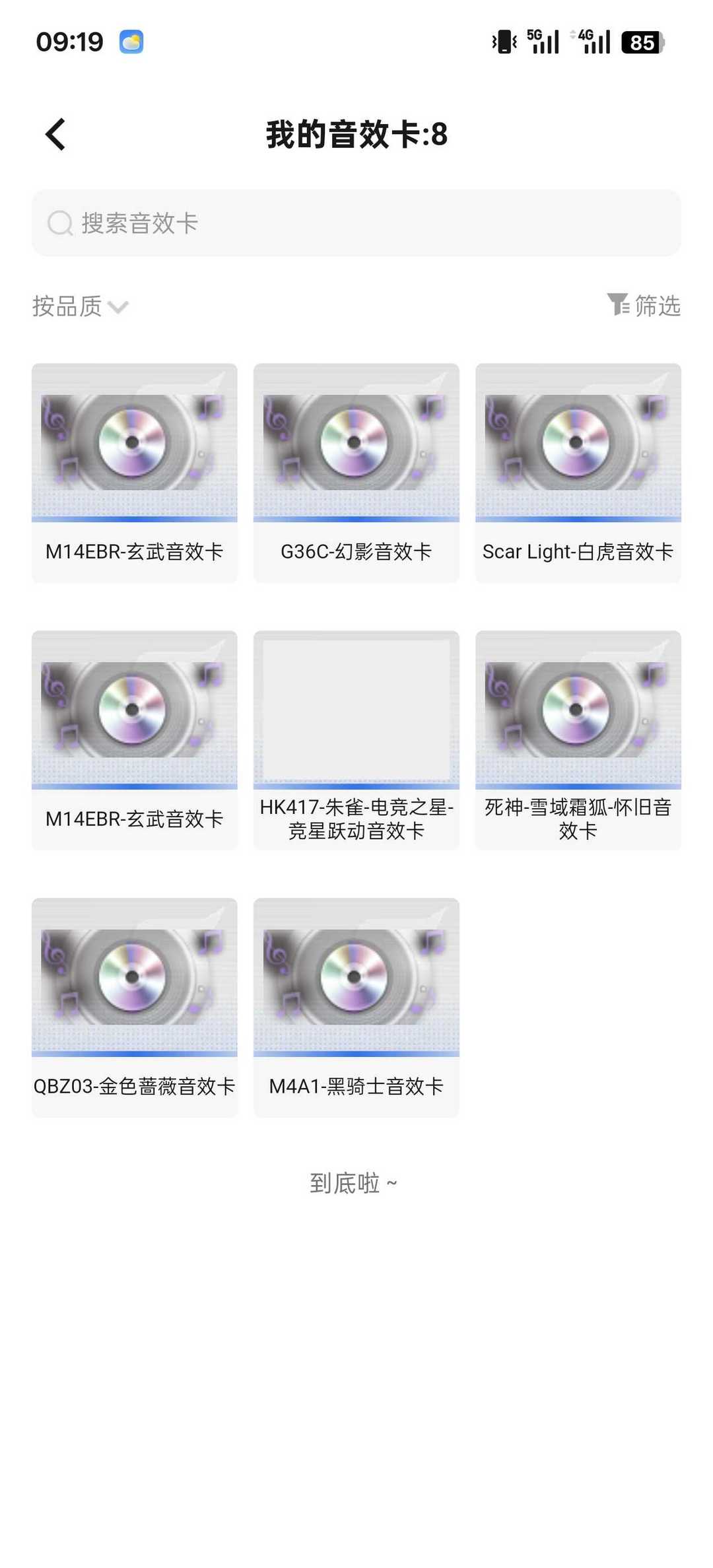Go back using the top-left arrow
The image size is (713, 1568).
pos(55,135)
